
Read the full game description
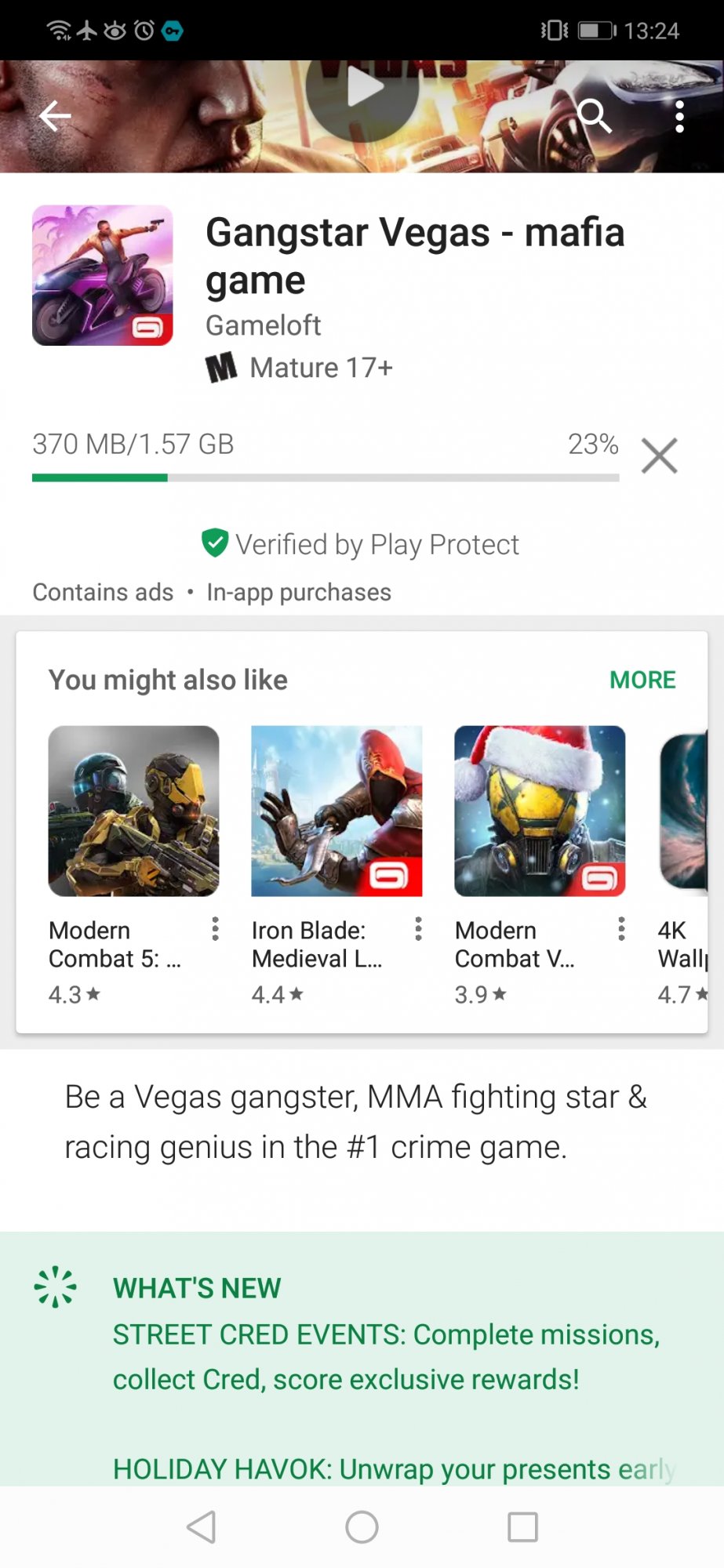(355, 1122)
